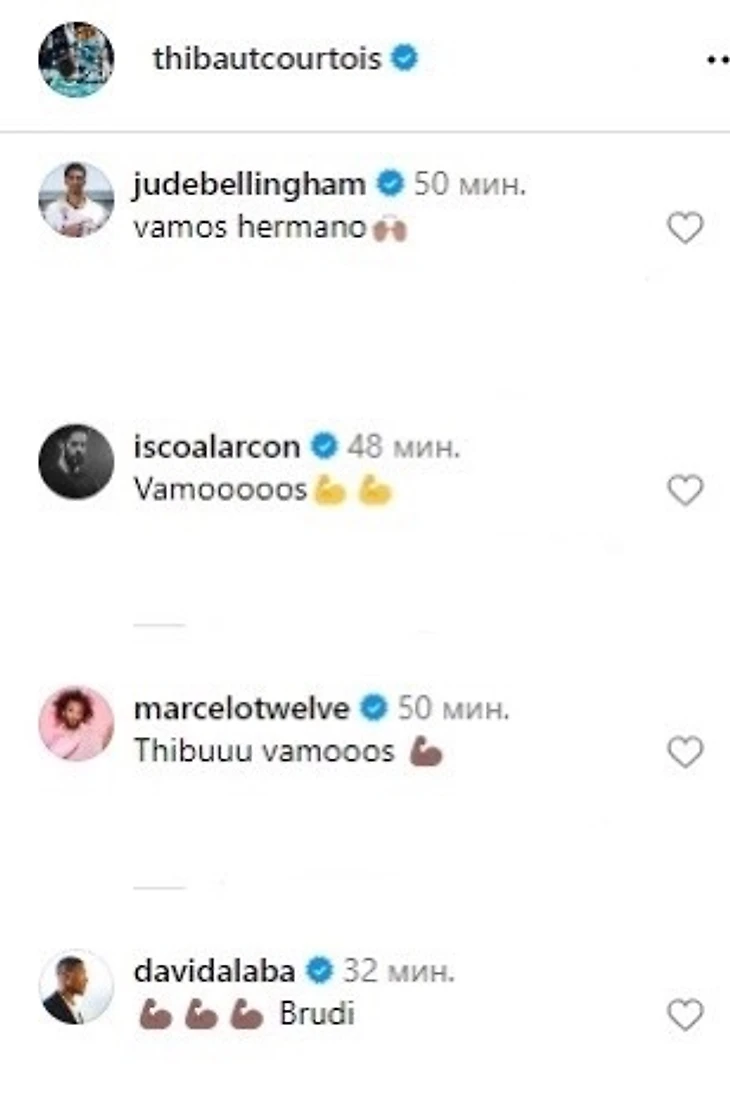Tap davidalaba's profile photo
The height and width of the screenshot is (1104, 730).
pyautogui.click(x=76, y=986)
